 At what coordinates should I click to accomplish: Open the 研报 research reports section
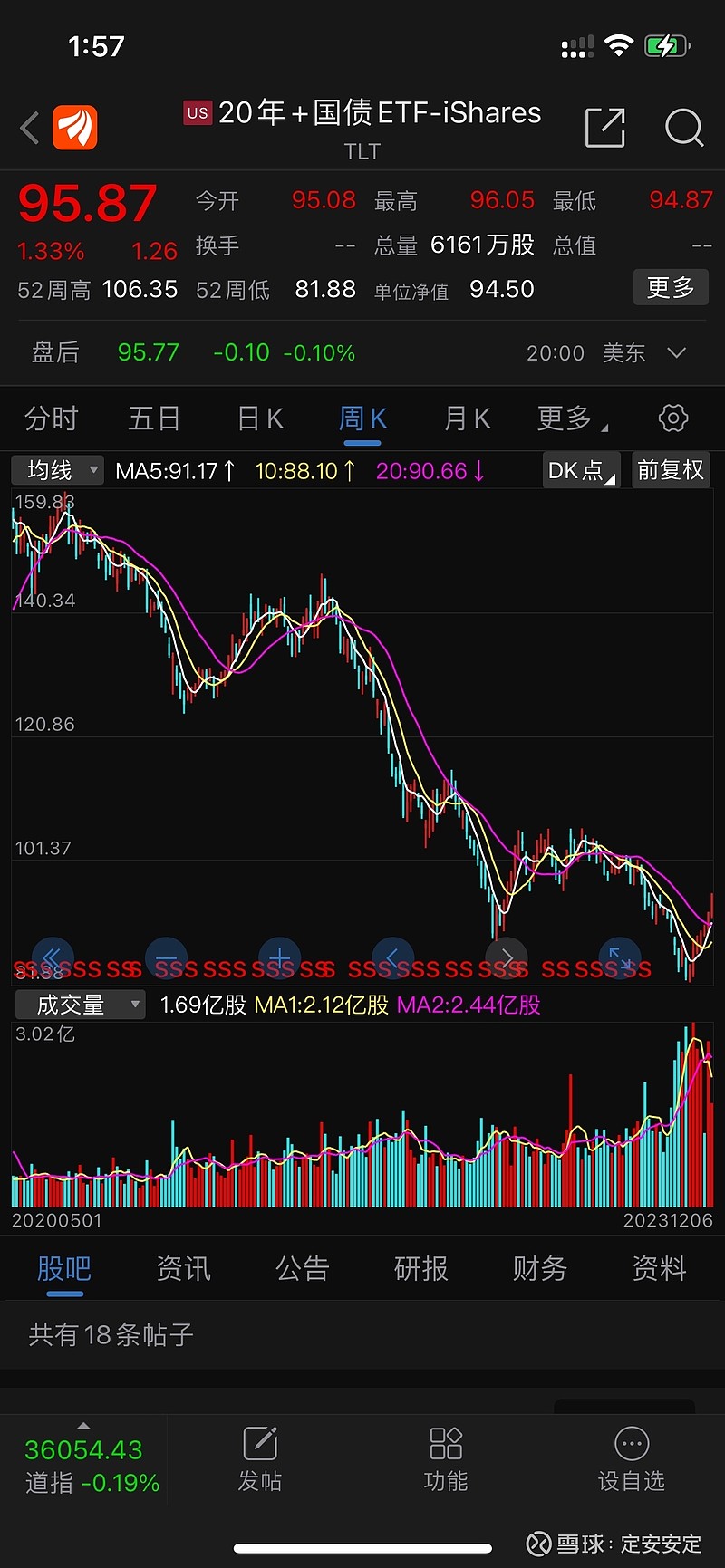pos(420,1269)
